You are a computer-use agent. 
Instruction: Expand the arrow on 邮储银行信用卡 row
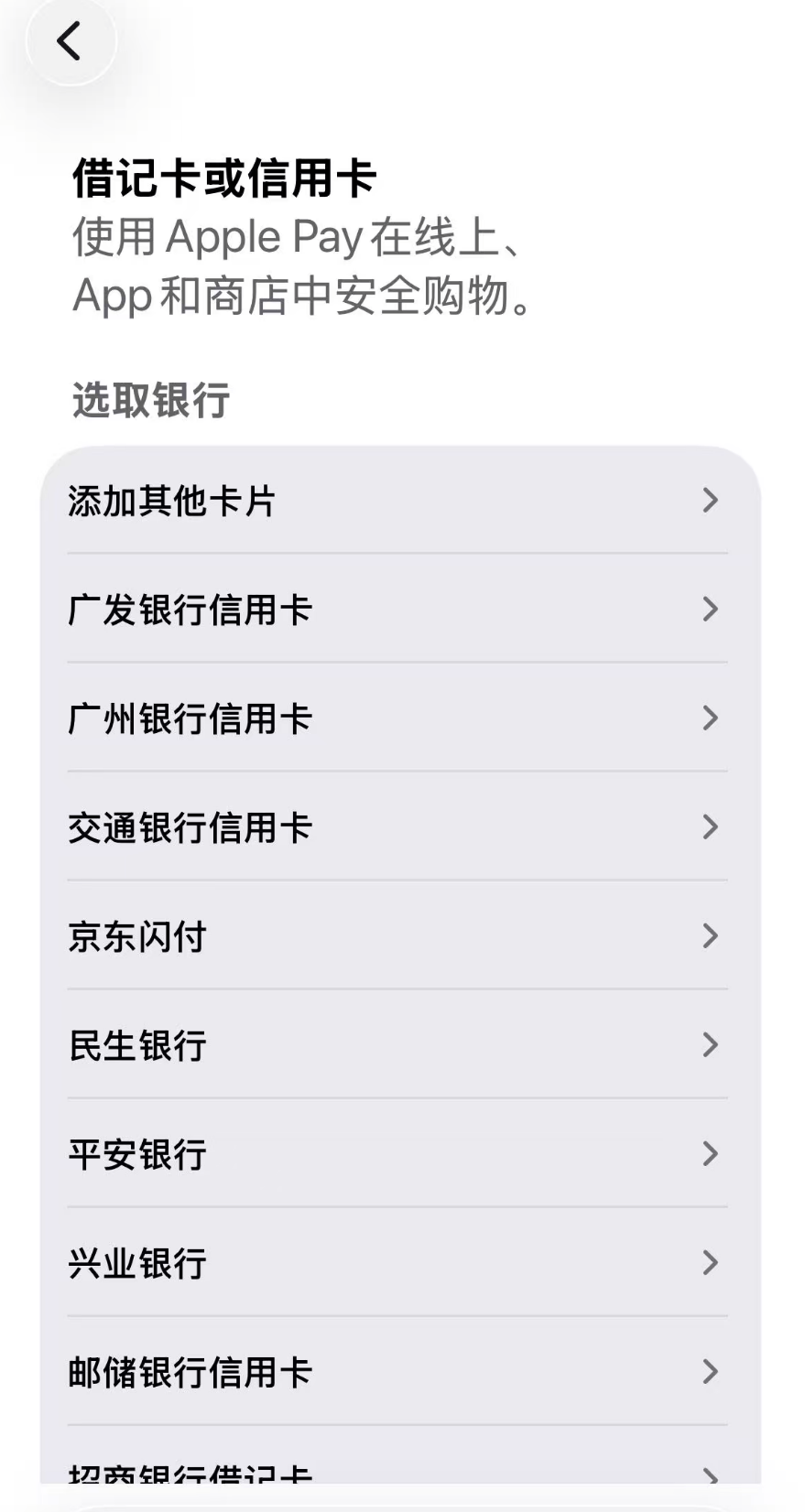[710, 1372]
